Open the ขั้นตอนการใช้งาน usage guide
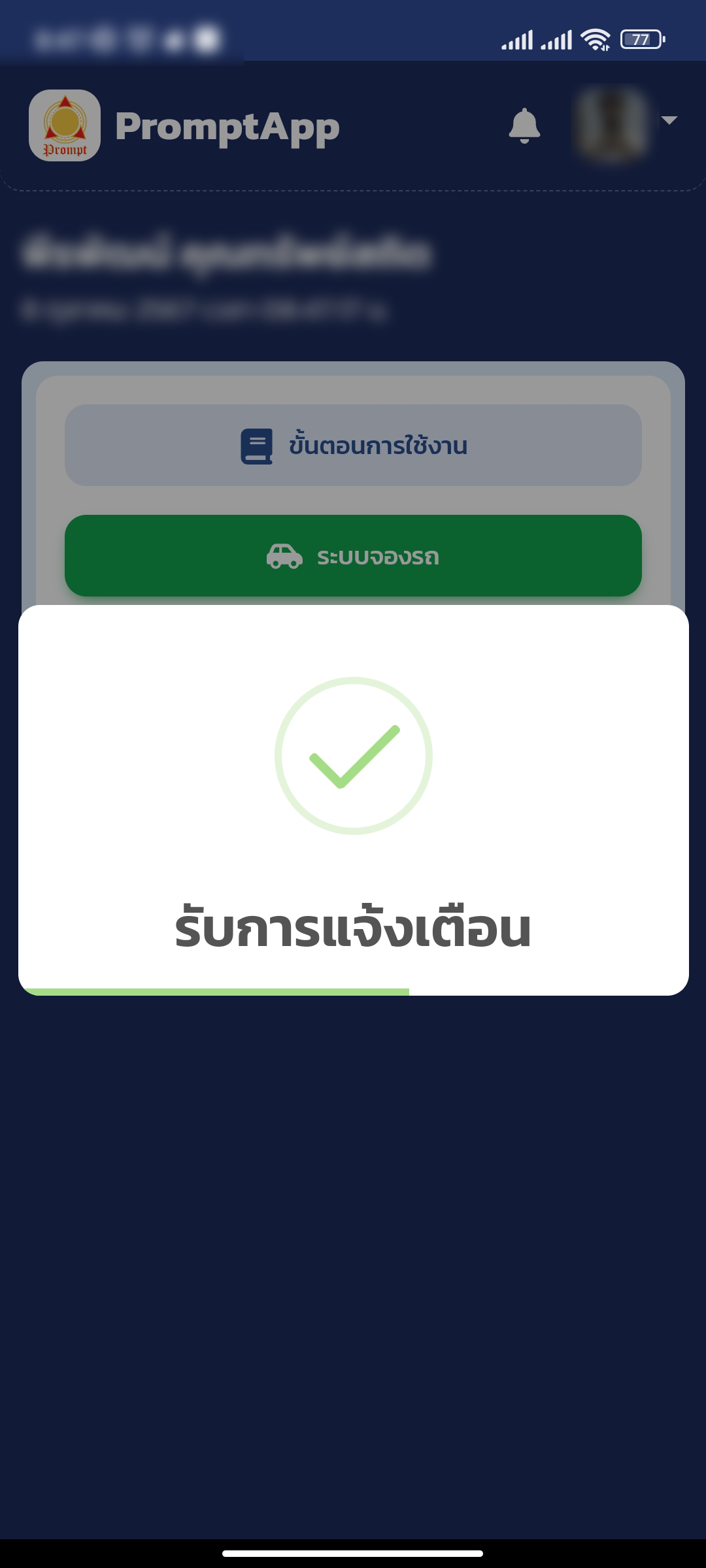The width and height of the screenshot is (706, 1568). coord(353,446)
